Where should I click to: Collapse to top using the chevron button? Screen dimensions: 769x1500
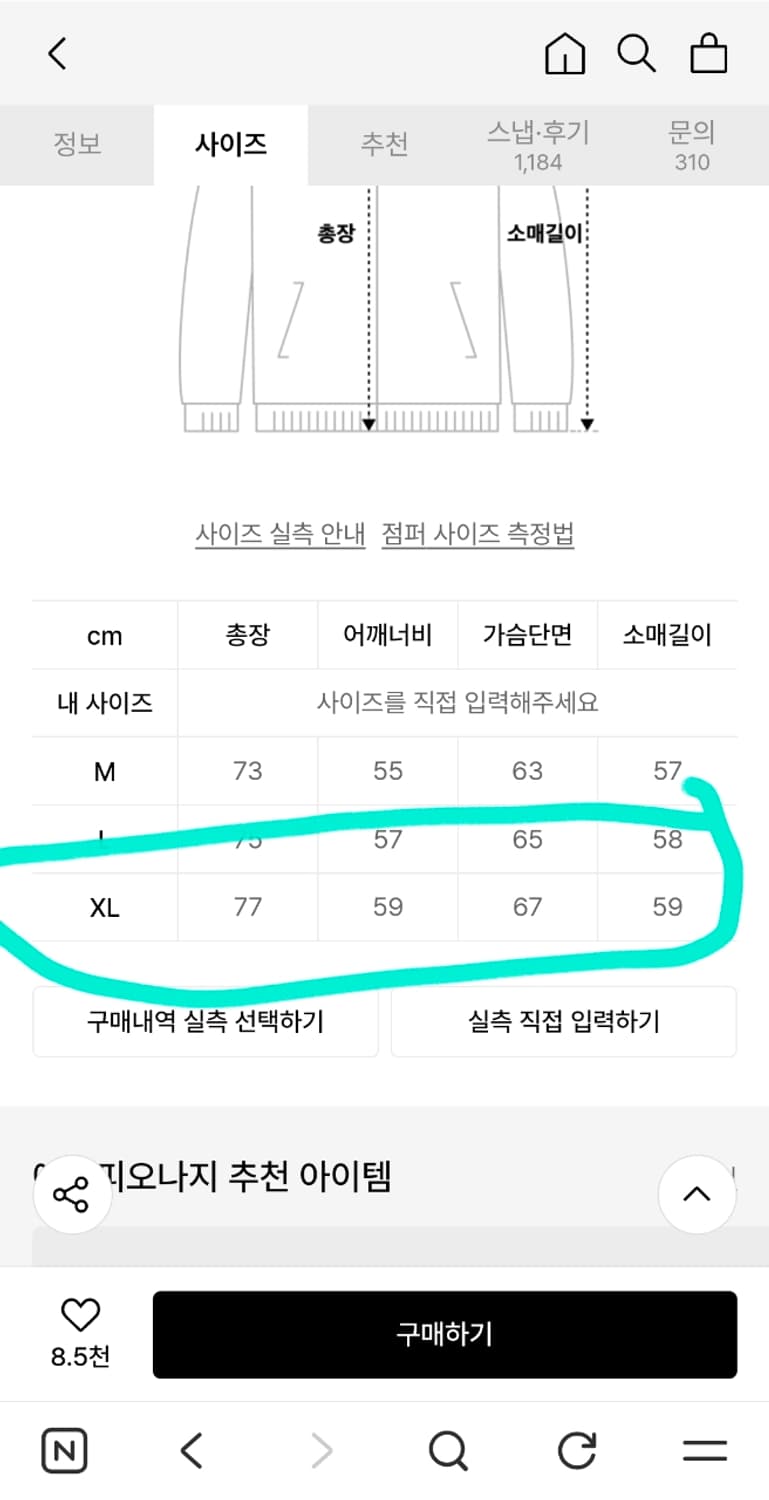coord(697,1194)
